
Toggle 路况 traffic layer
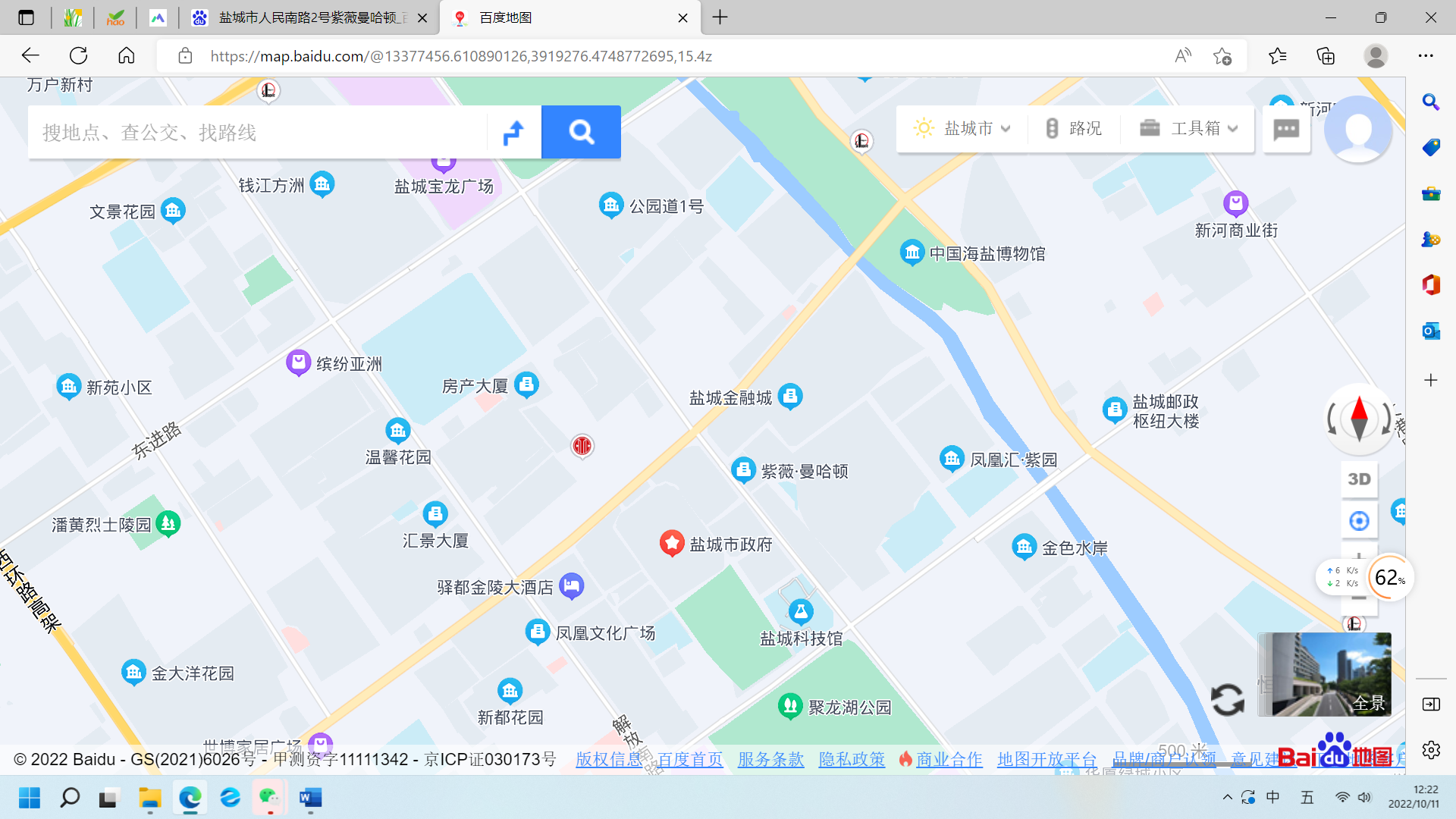[x=1073, y=128]
